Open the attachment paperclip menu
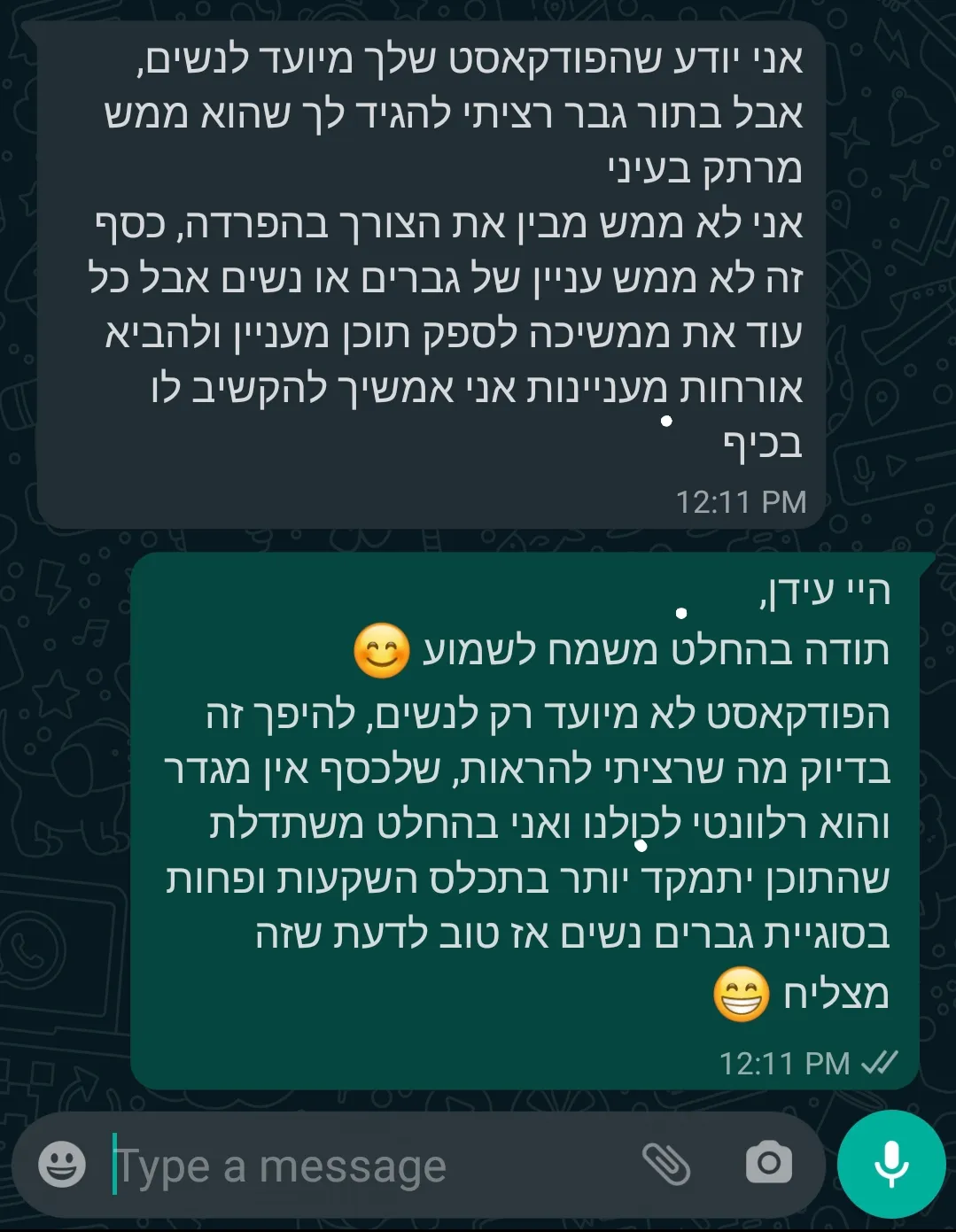The height and width of the screenshot is (1232, 956). (665, 1164)
